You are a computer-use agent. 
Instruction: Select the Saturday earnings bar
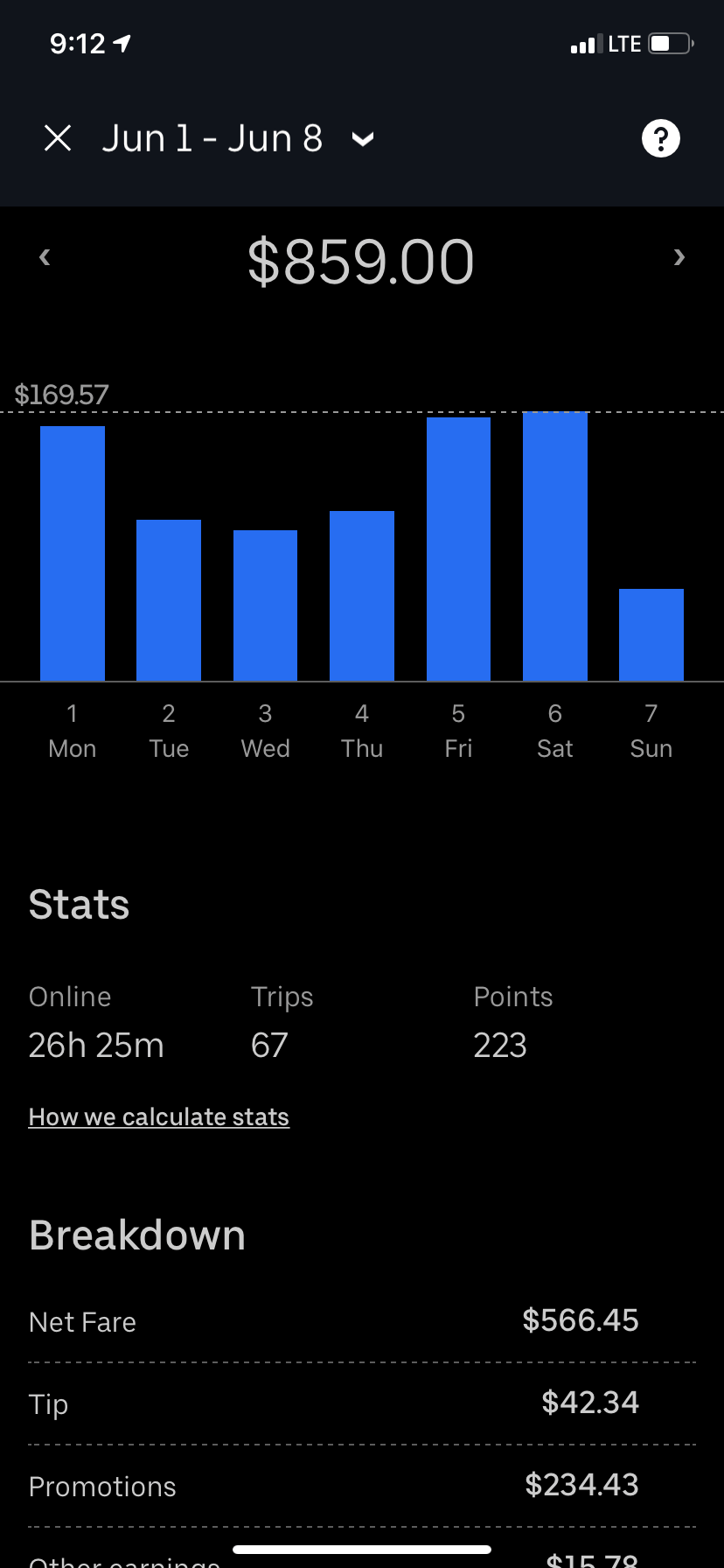555,546
